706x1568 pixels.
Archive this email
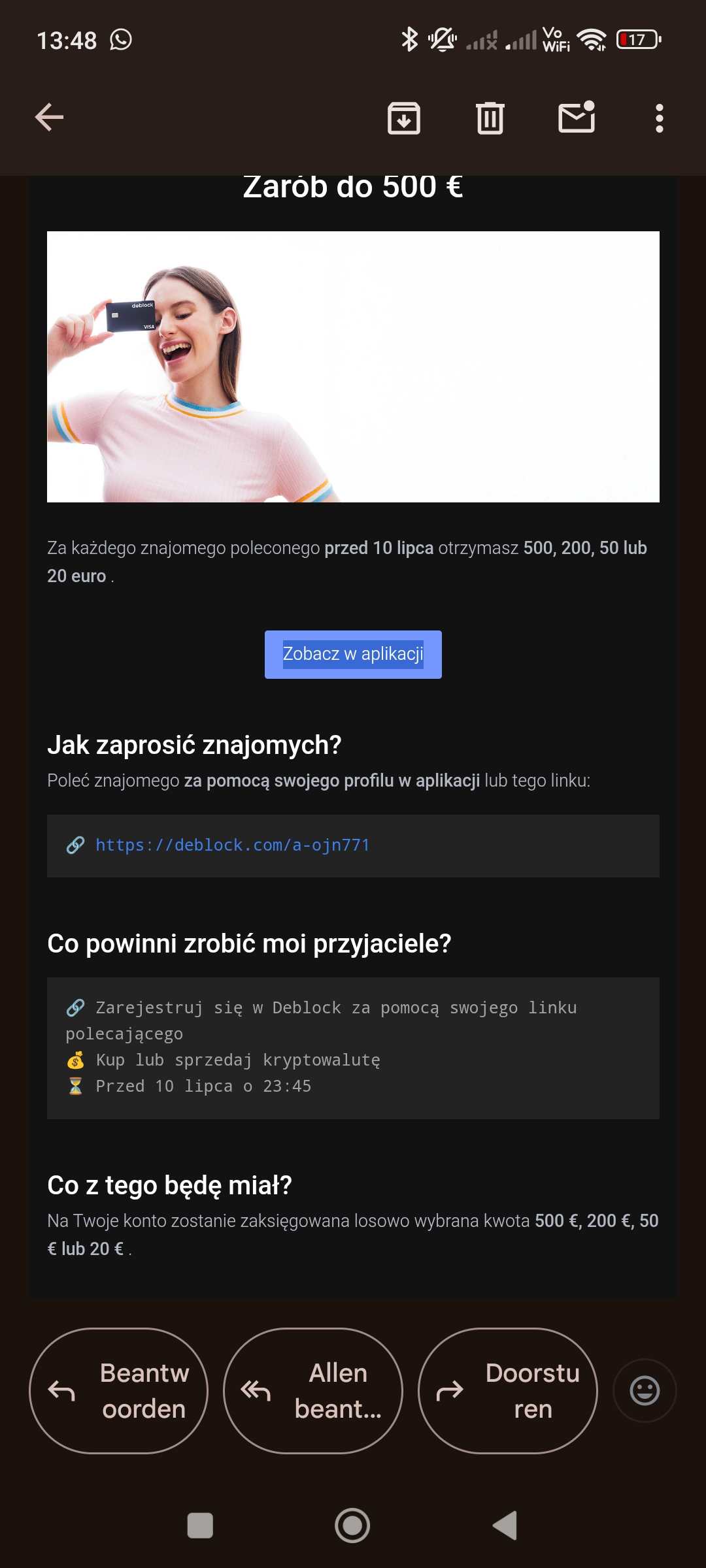[404, 118]
